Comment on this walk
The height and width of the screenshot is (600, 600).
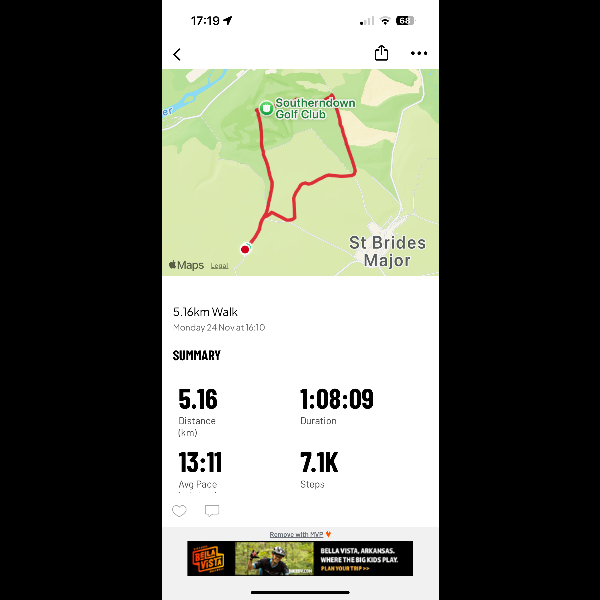212,511
